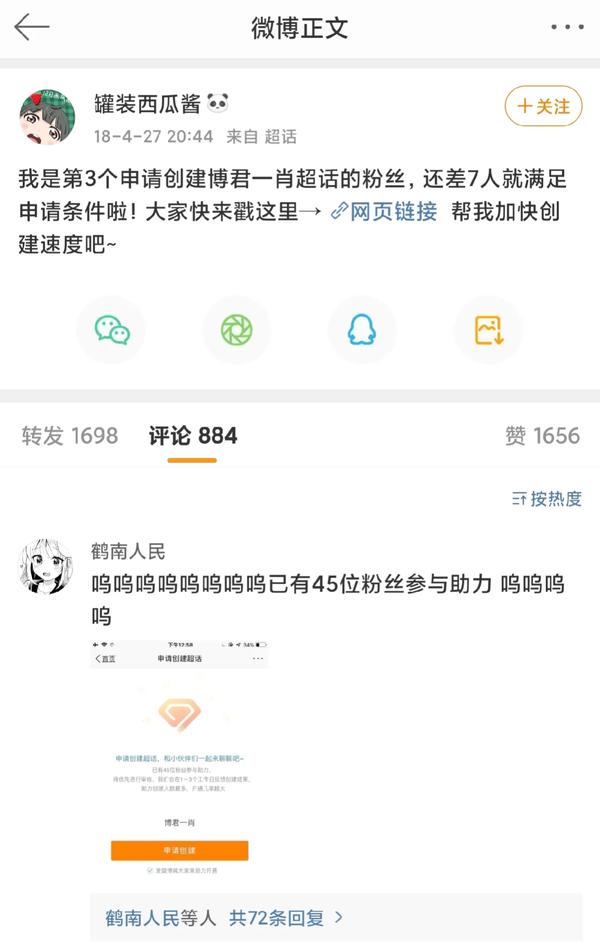
Task: Open the three-dot overflow menu
Action: (567, 28)
